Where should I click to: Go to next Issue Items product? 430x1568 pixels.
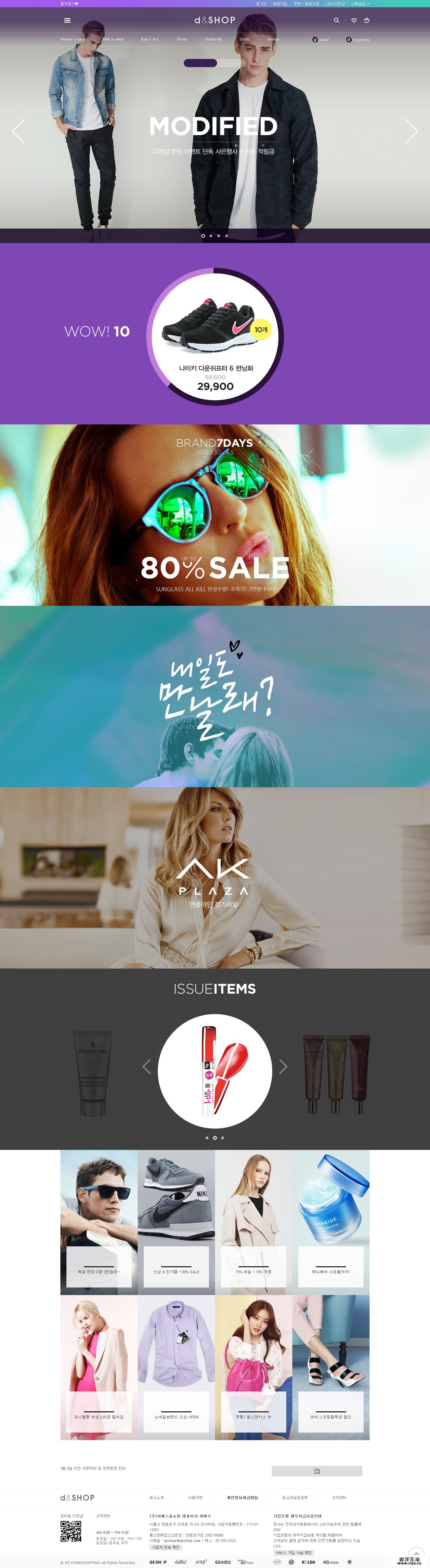[283, 1066]
